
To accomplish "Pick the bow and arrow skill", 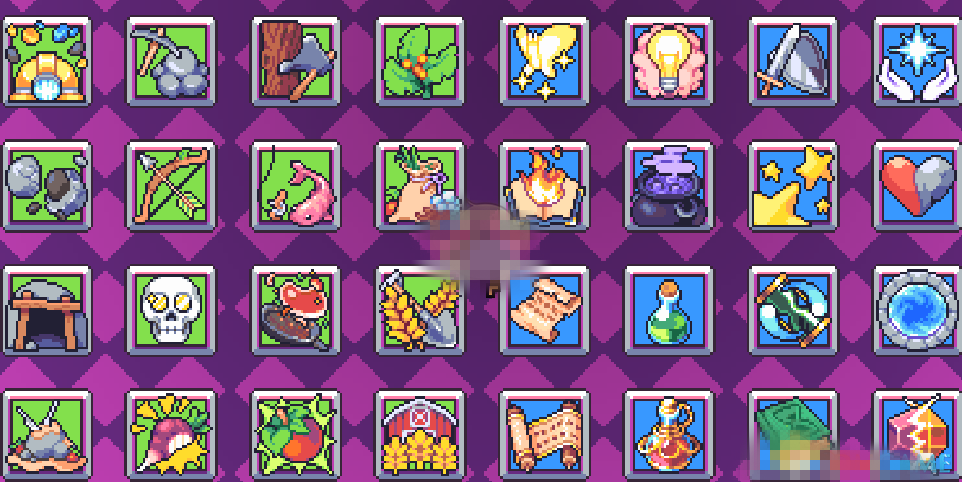I will 170,185.
